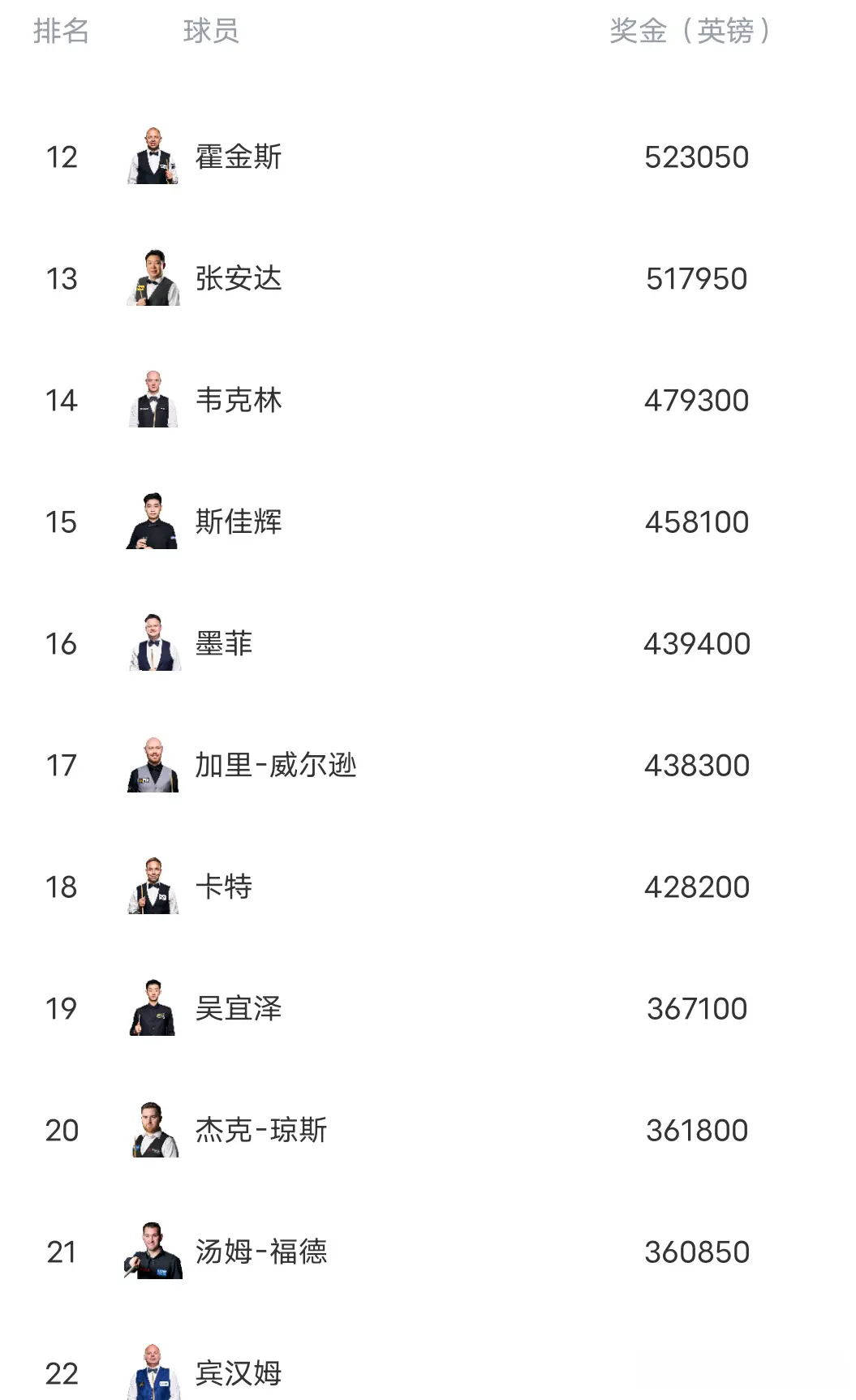
Task: Tap the 加里-威尔逊 row
Action: [275, 765]
